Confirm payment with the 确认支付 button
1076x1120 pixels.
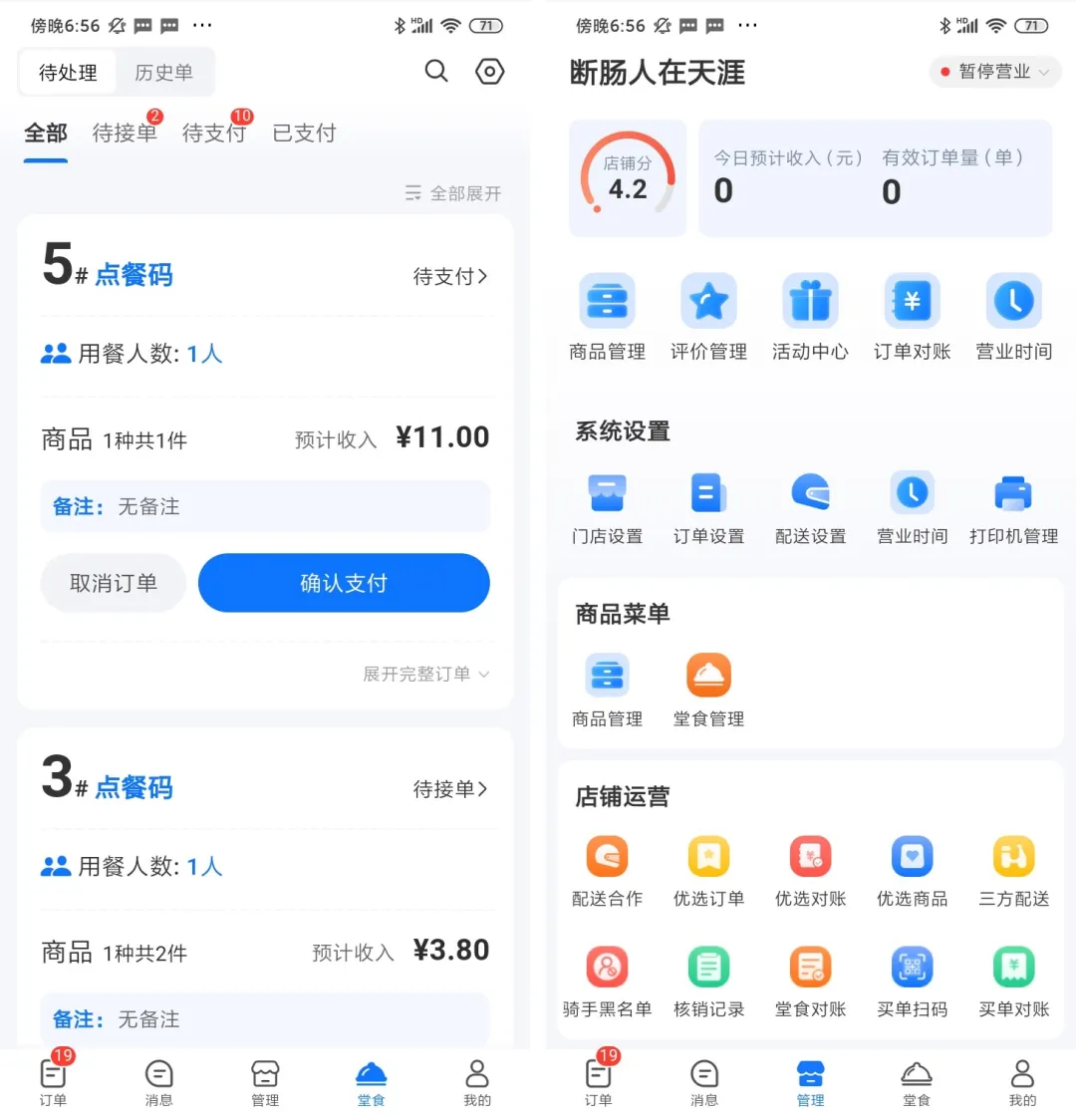pos(344,583)
